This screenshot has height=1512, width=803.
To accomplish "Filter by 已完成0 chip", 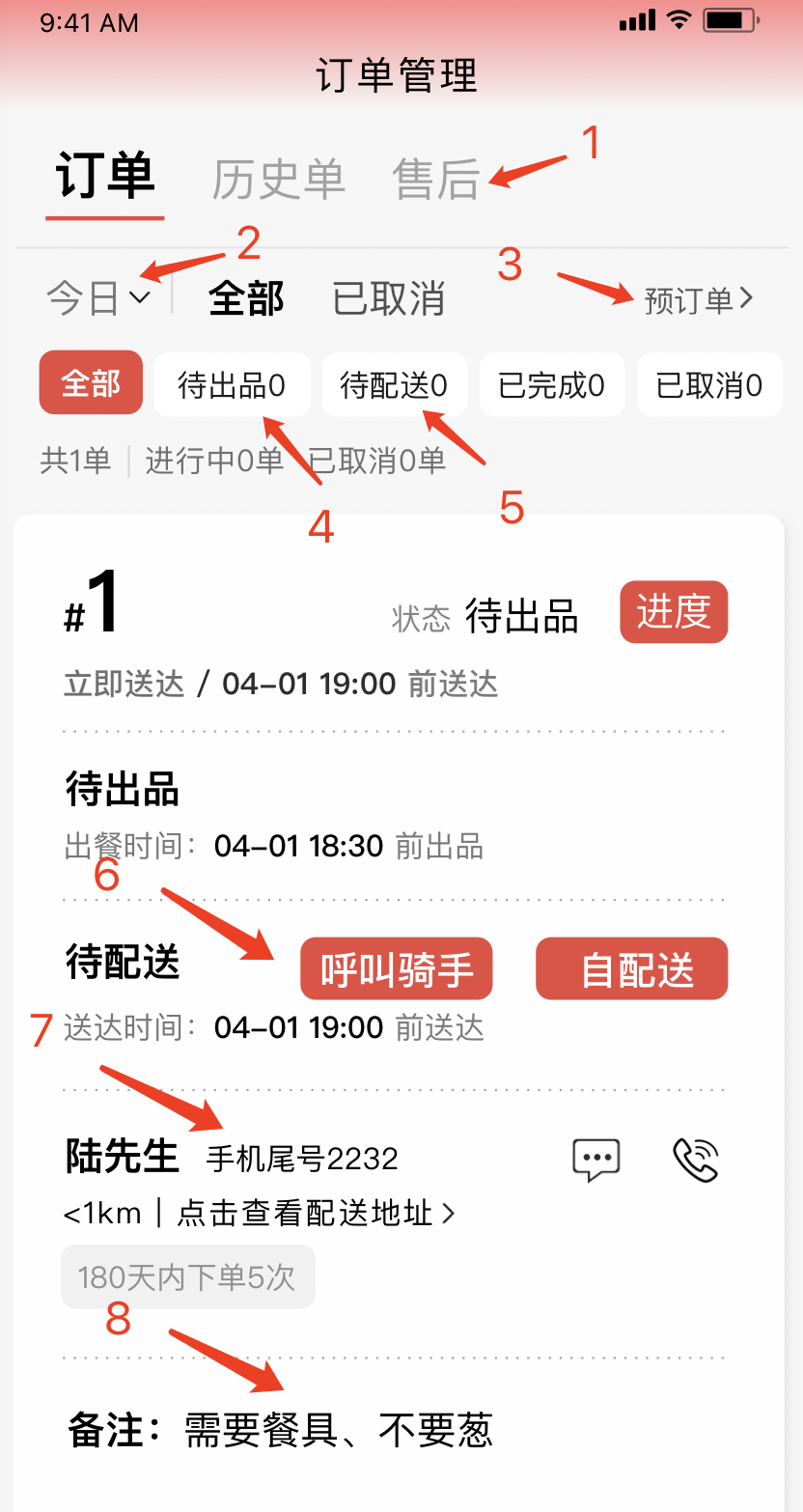I will click(x=551, y=385).
